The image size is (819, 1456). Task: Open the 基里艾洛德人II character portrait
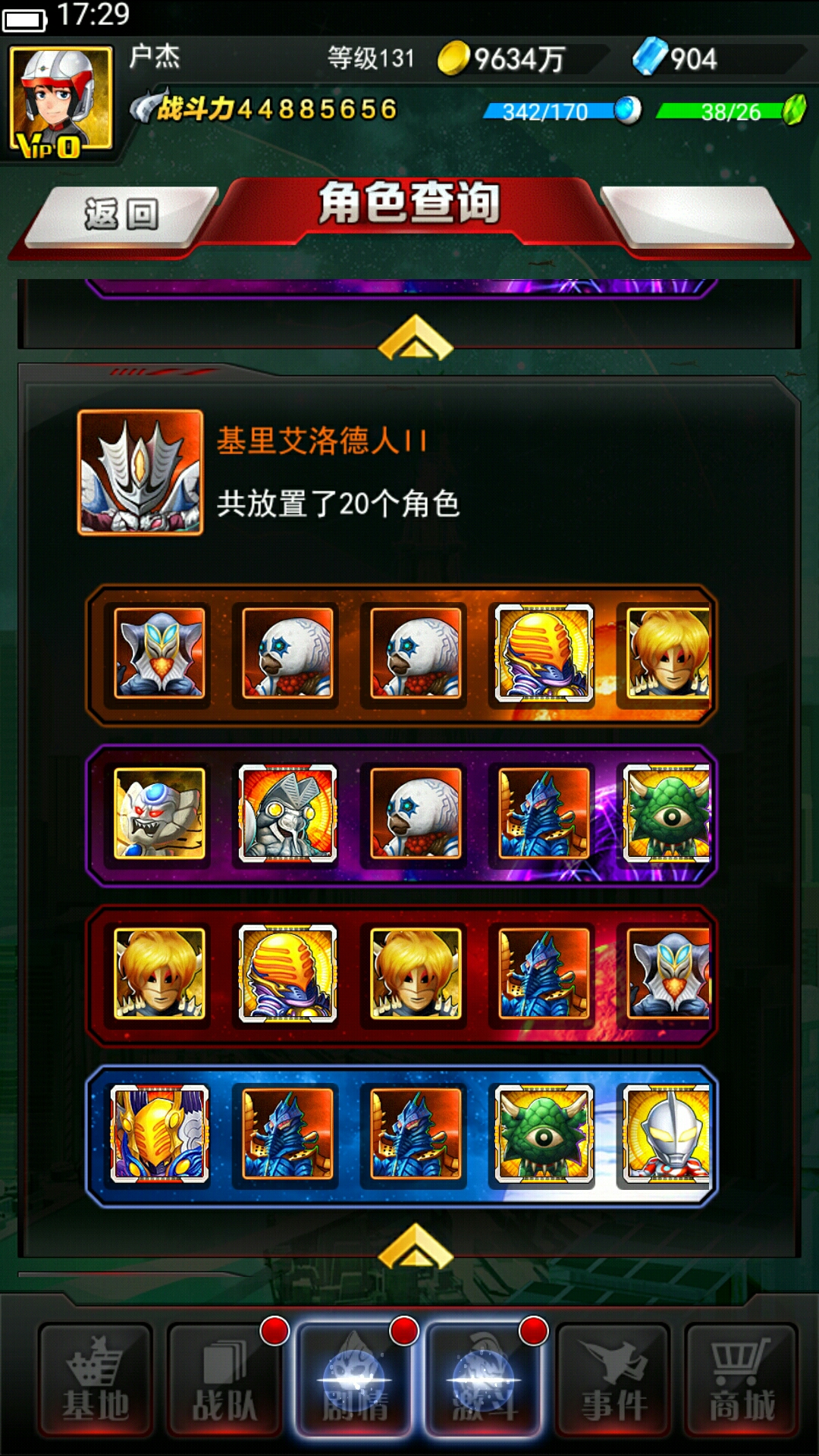[140, 472]
